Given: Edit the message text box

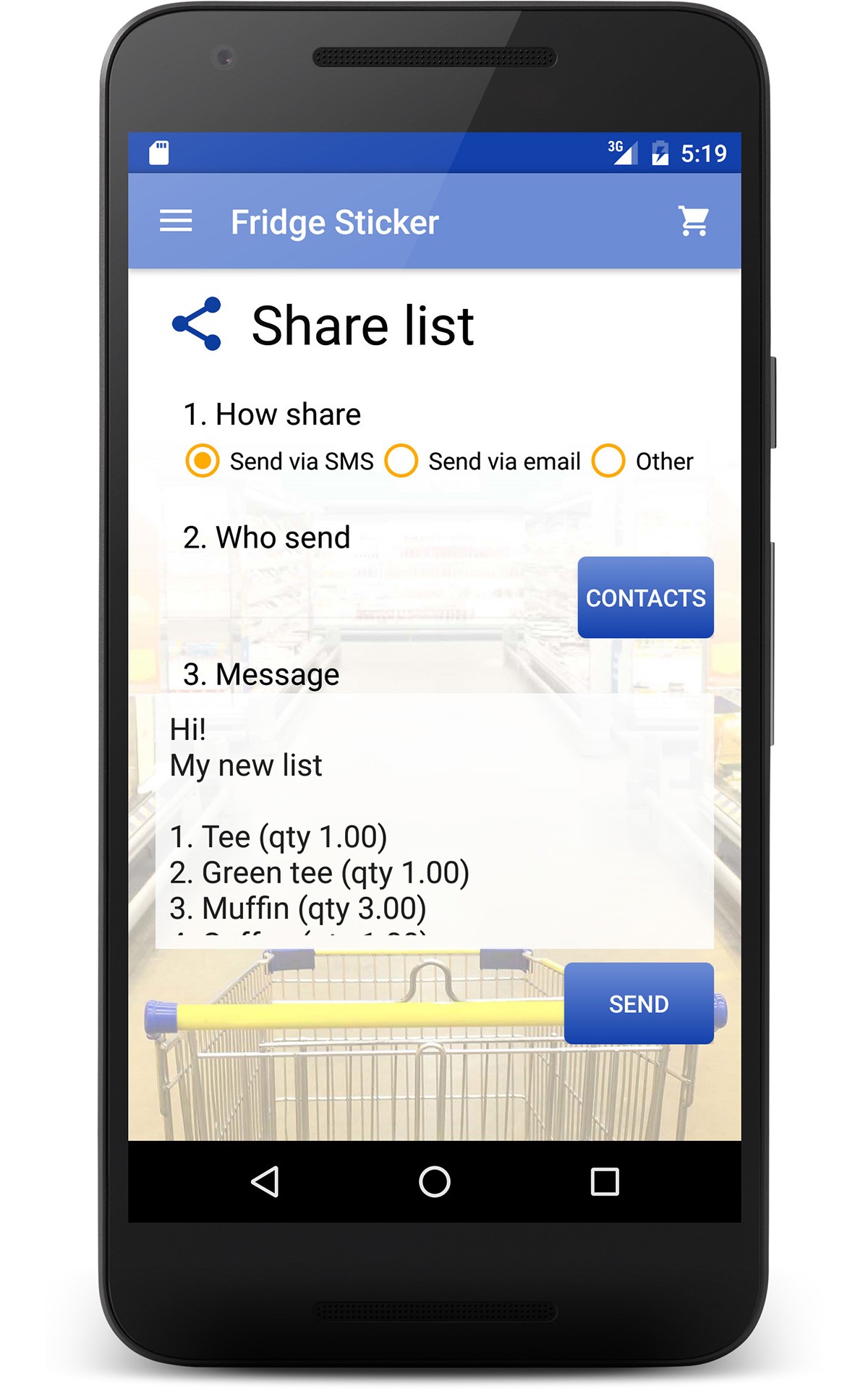Looking at the screenshot, I should [x=435, y=821].
